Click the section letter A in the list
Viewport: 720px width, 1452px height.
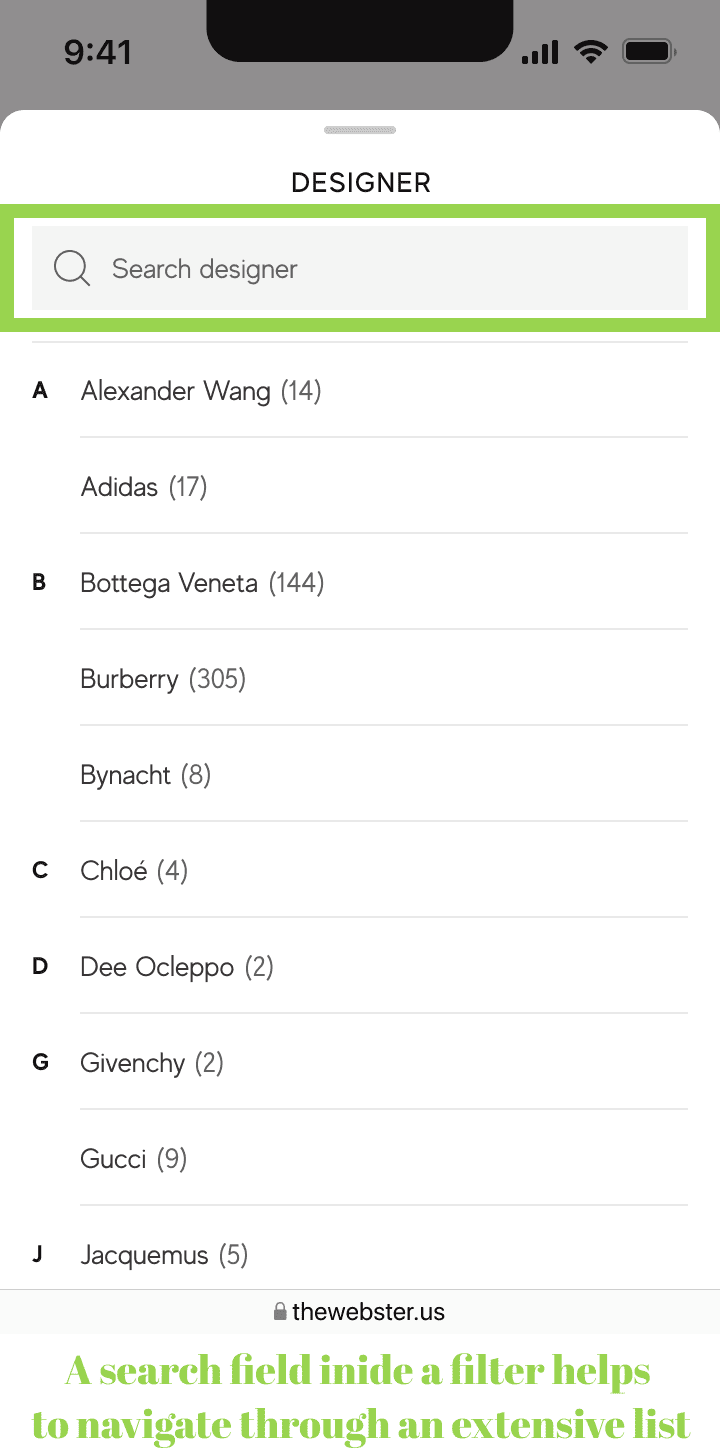click(40, 390)
